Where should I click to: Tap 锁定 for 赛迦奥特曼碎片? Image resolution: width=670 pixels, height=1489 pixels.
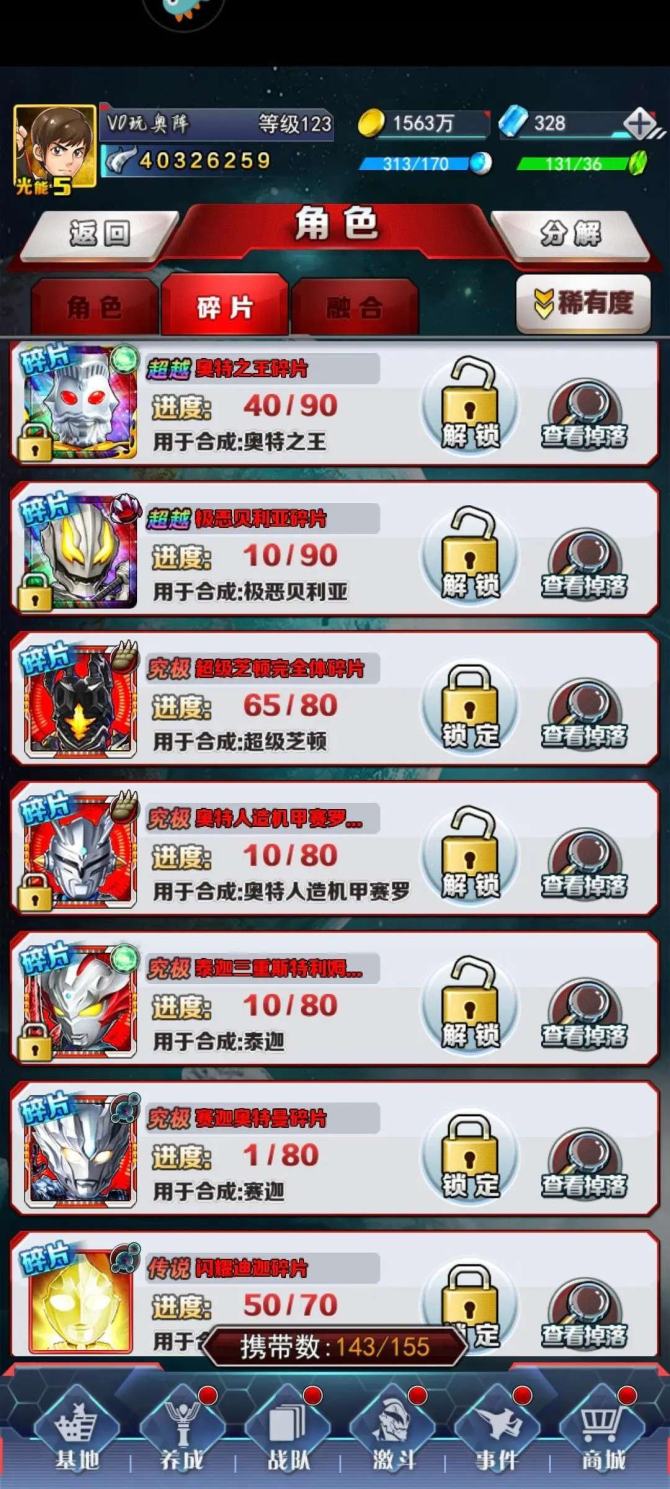pyautogui.click(x=470, y=1156)
